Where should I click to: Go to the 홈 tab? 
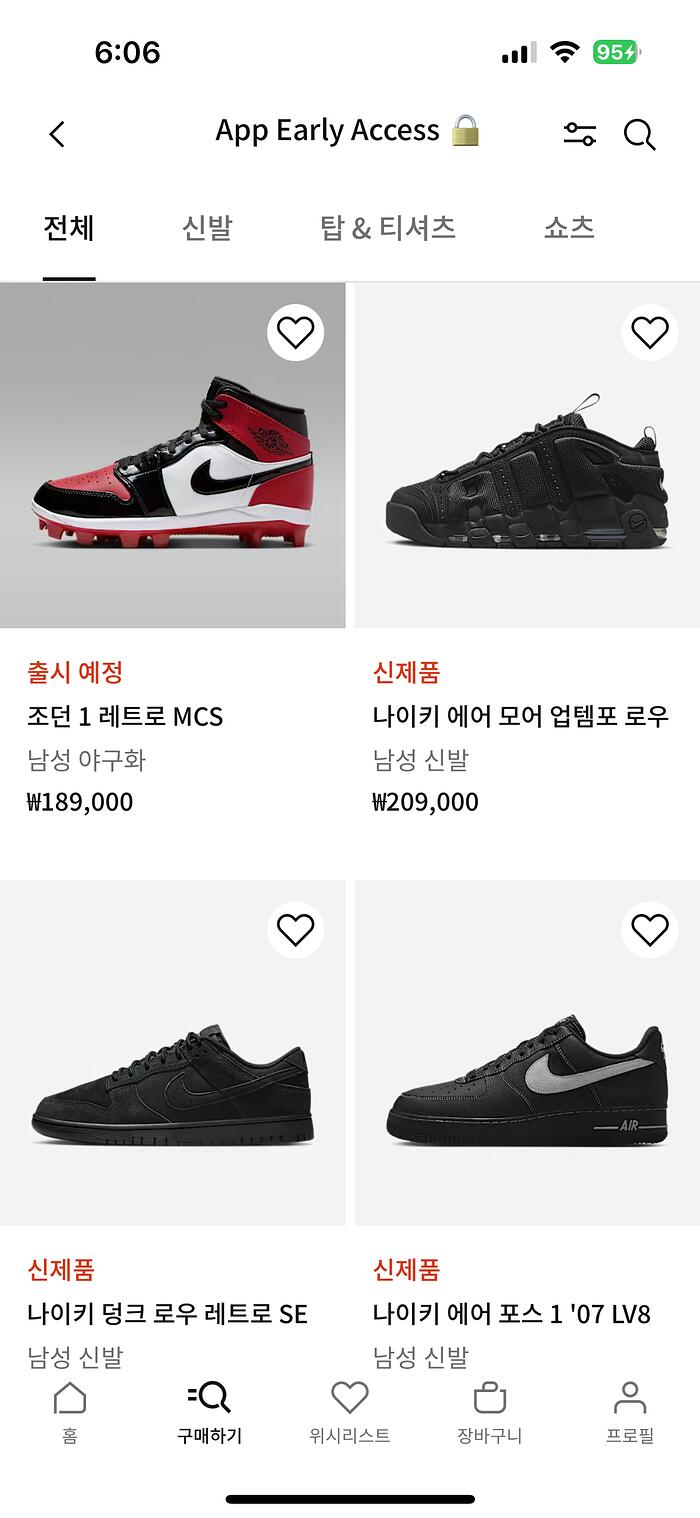point(69,1411)
